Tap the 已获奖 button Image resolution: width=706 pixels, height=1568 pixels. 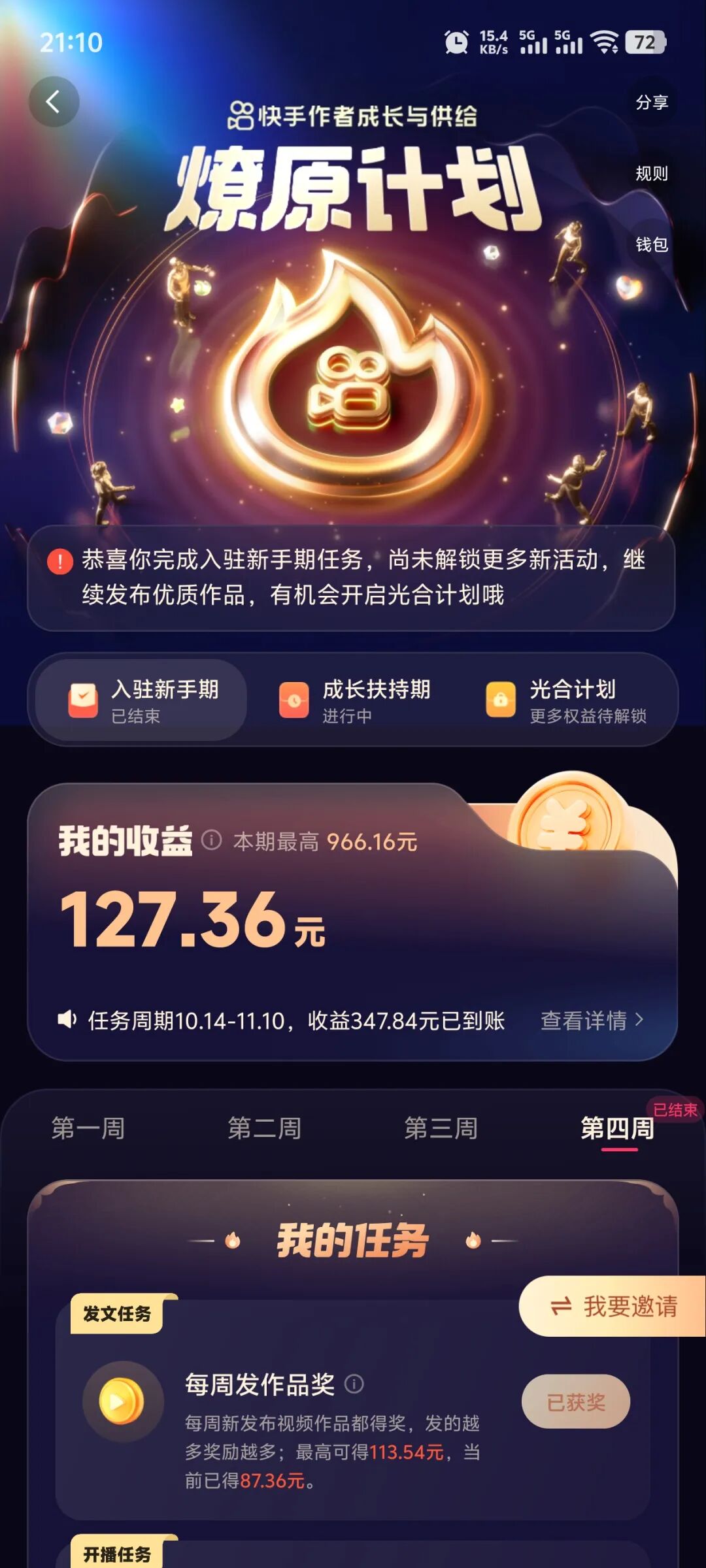pos(575,1401)
